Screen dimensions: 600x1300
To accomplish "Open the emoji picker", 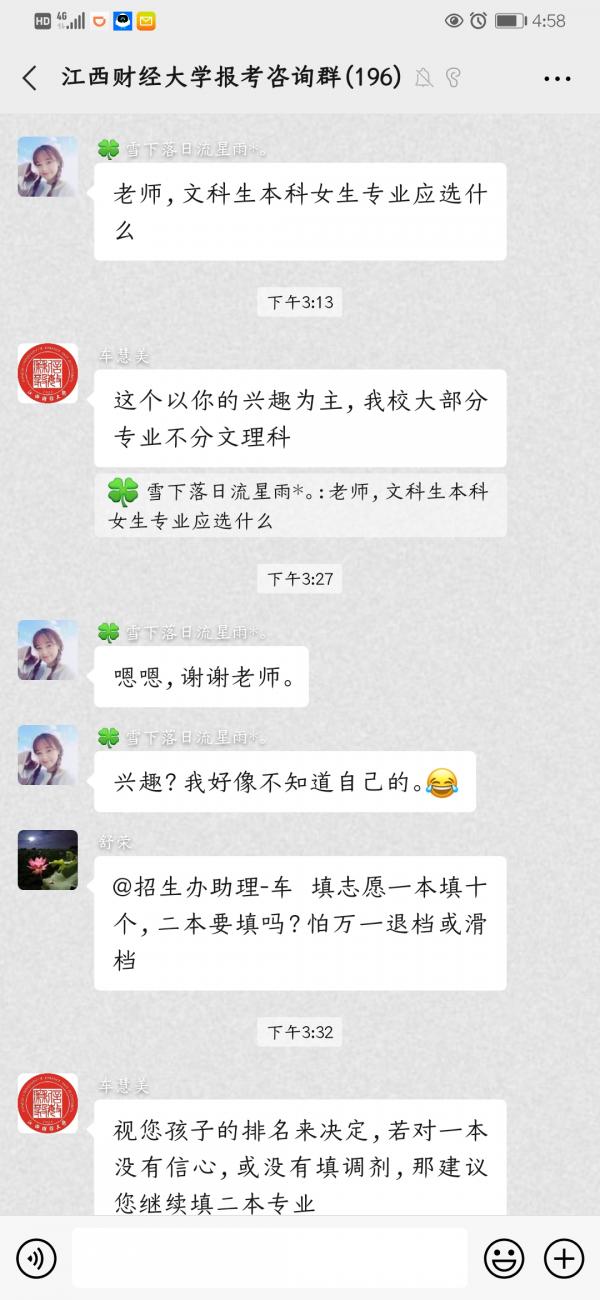I will tap(504, 1258).
